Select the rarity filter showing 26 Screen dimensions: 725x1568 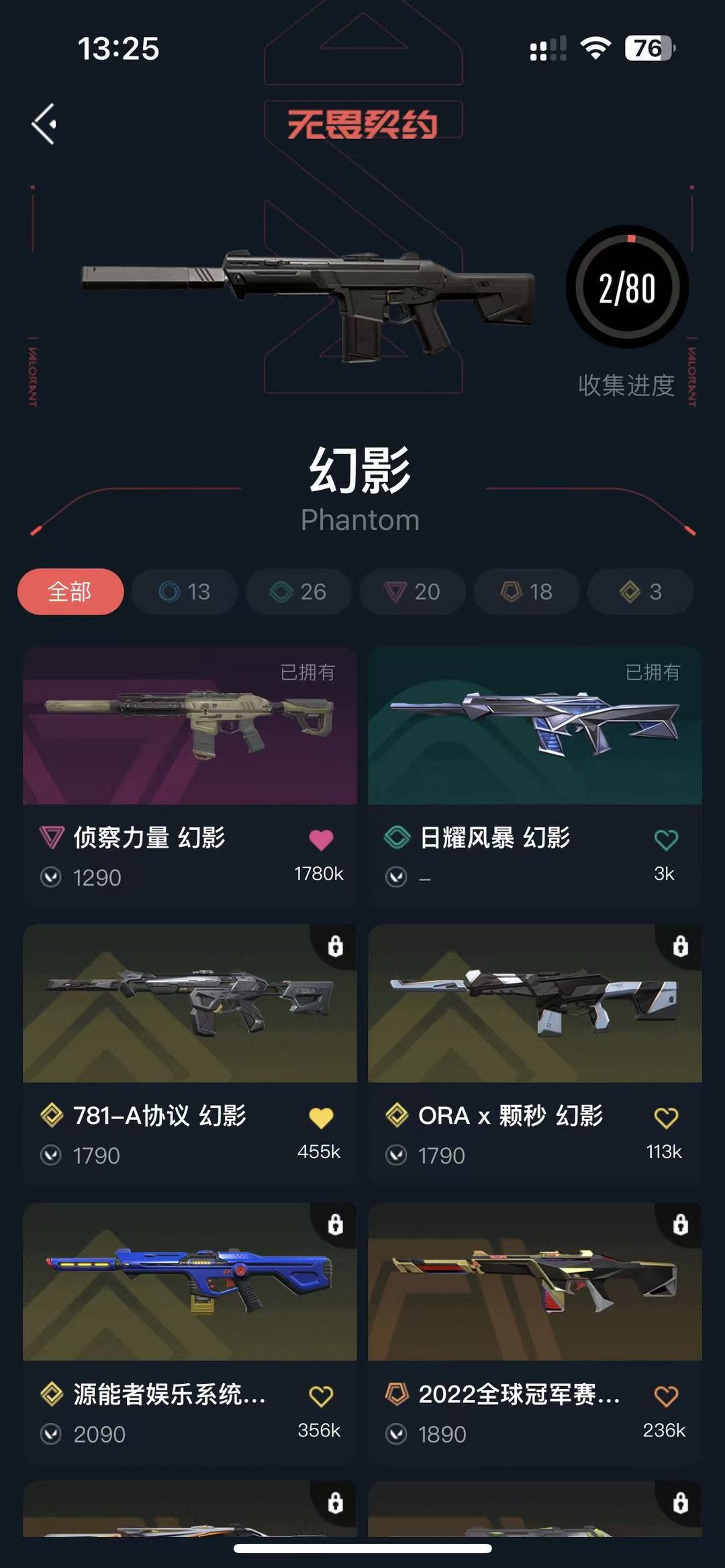coord(298,592)
